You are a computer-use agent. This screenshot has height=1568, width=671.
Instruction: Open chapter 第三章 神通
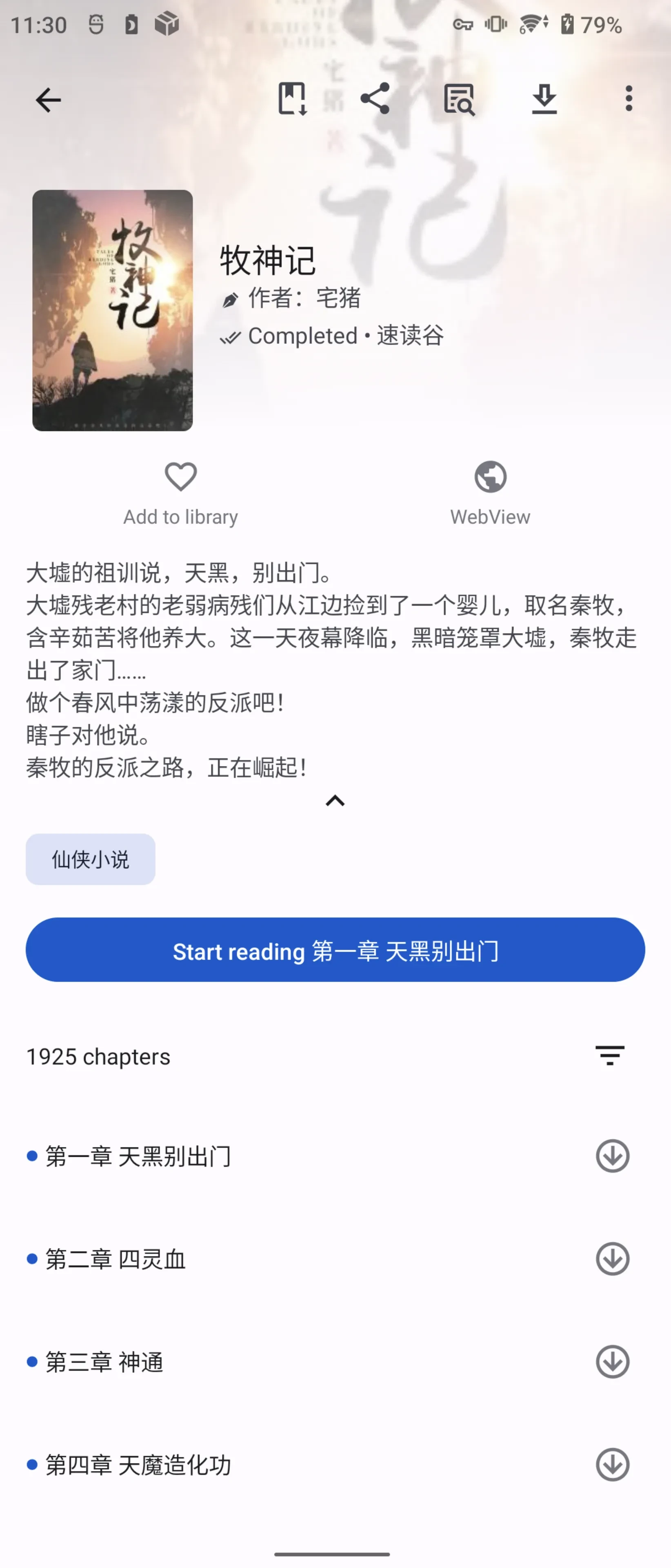click(x=104, y=1362)
